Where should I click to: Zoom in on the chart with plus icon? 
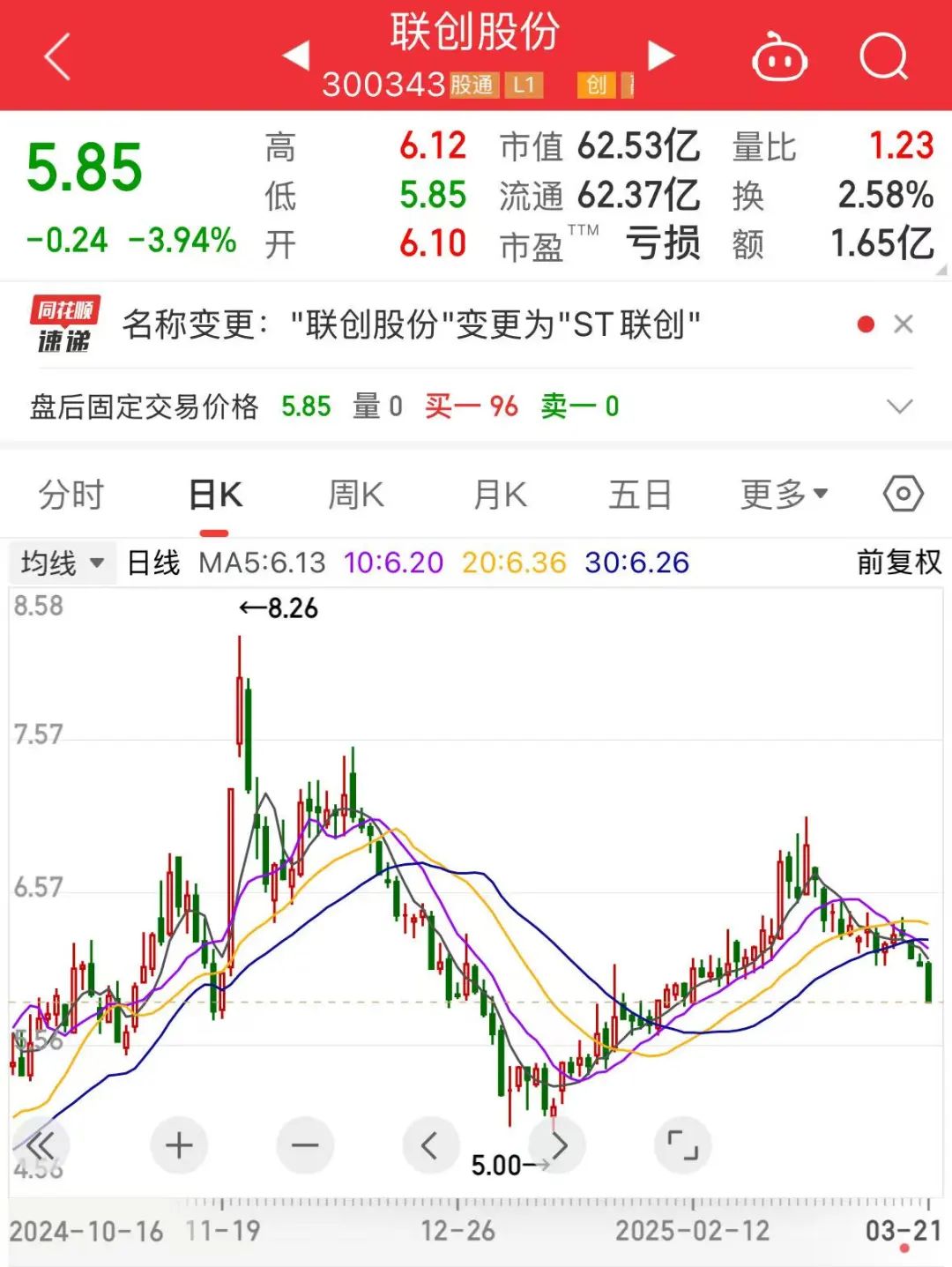(179, 1144)
